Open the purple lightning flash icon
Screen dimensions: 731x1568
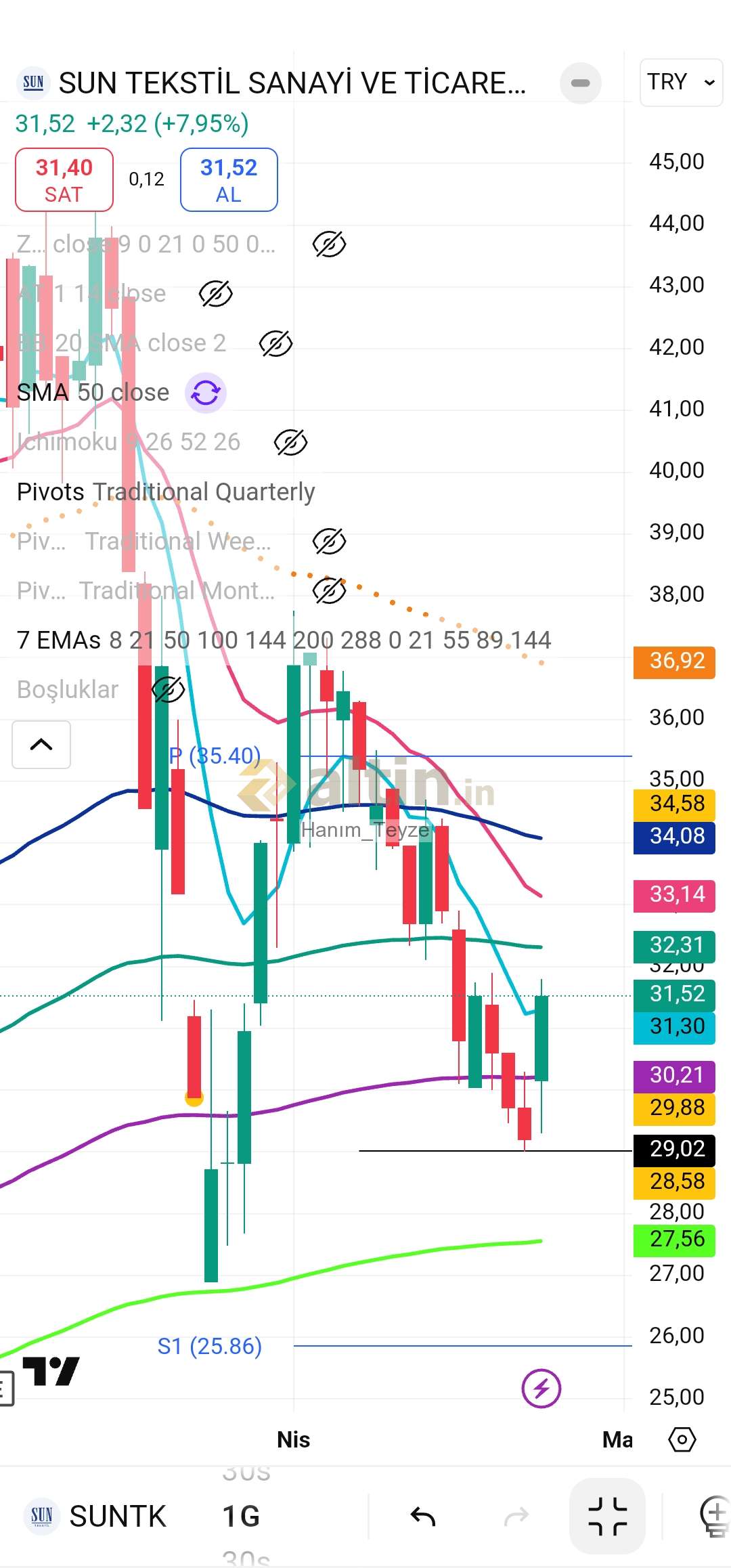coord(541,1389)
